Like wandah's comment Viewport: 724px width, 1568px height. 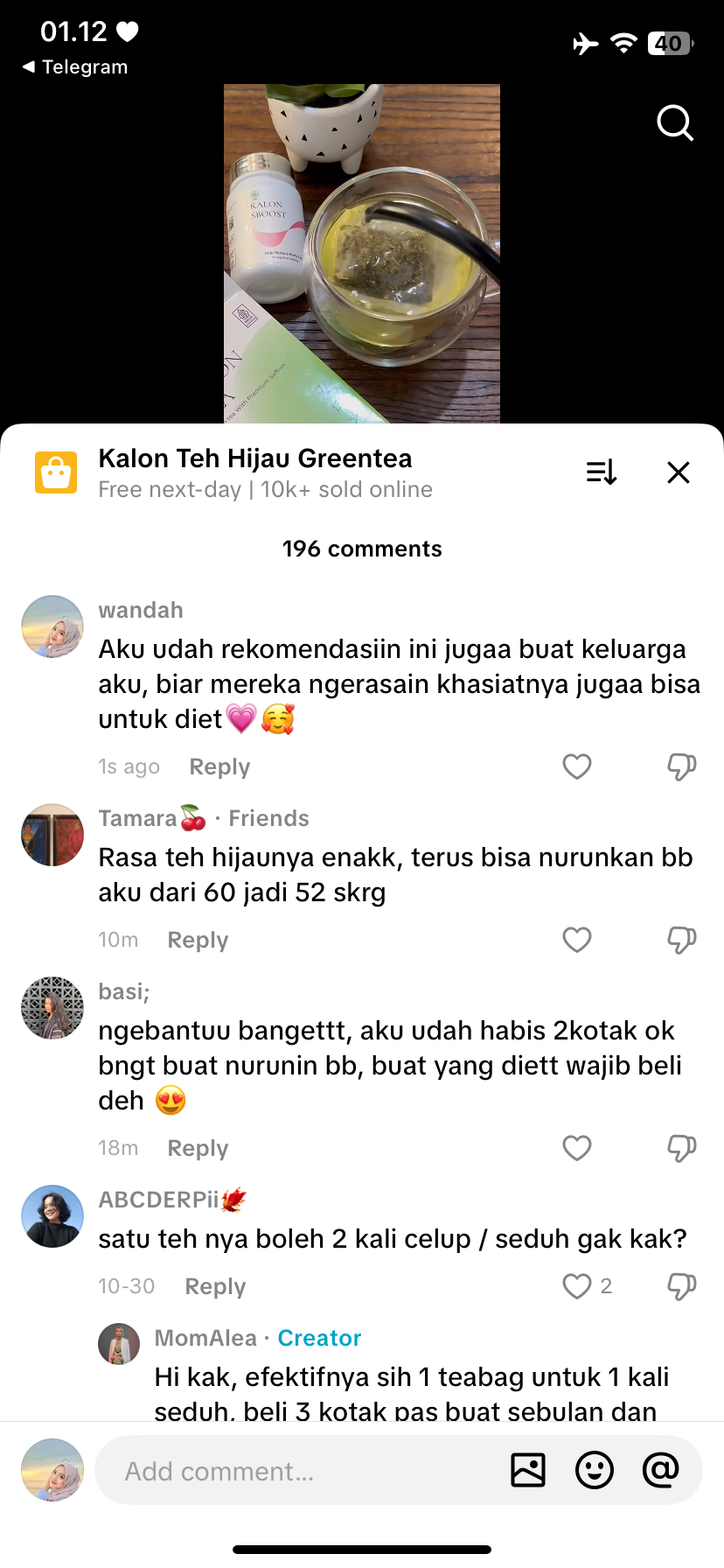(577, 766)
